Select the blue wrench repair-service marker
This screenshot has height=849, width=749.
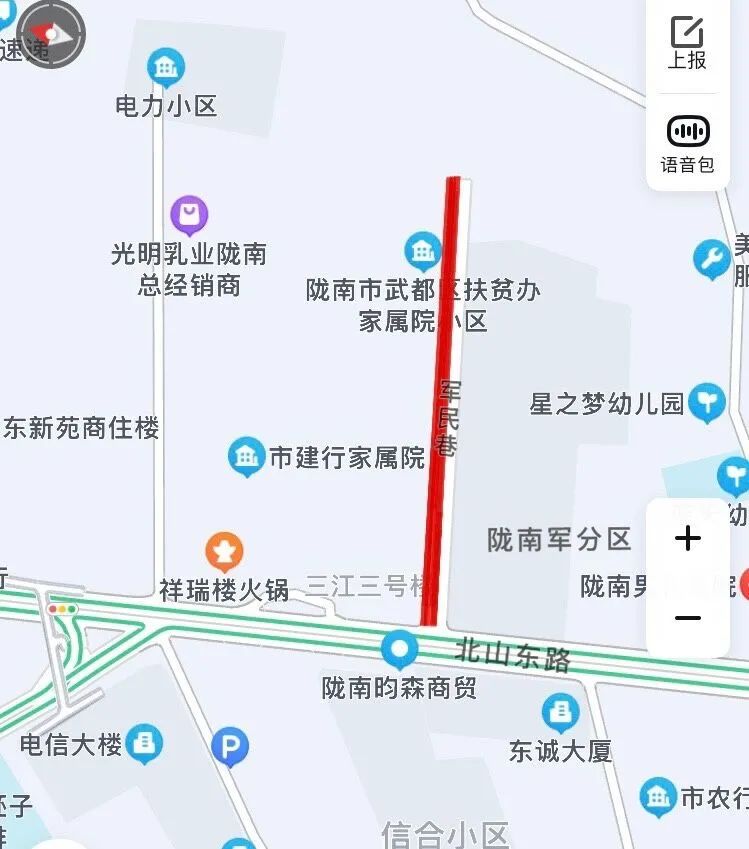[x=712, y=257]
